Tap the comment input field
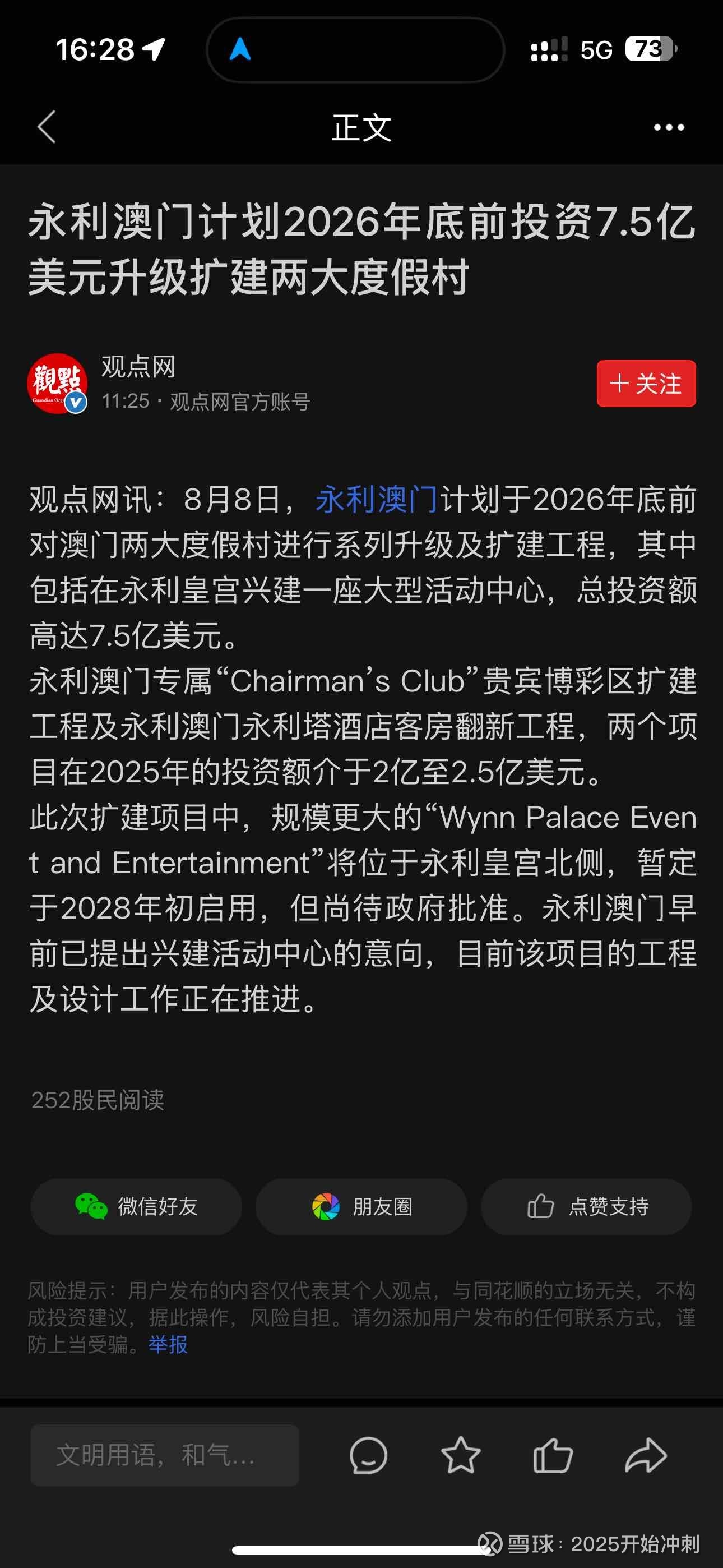Image resolution: width=723 pixels, height=1568 pixels. point(165,1455)
